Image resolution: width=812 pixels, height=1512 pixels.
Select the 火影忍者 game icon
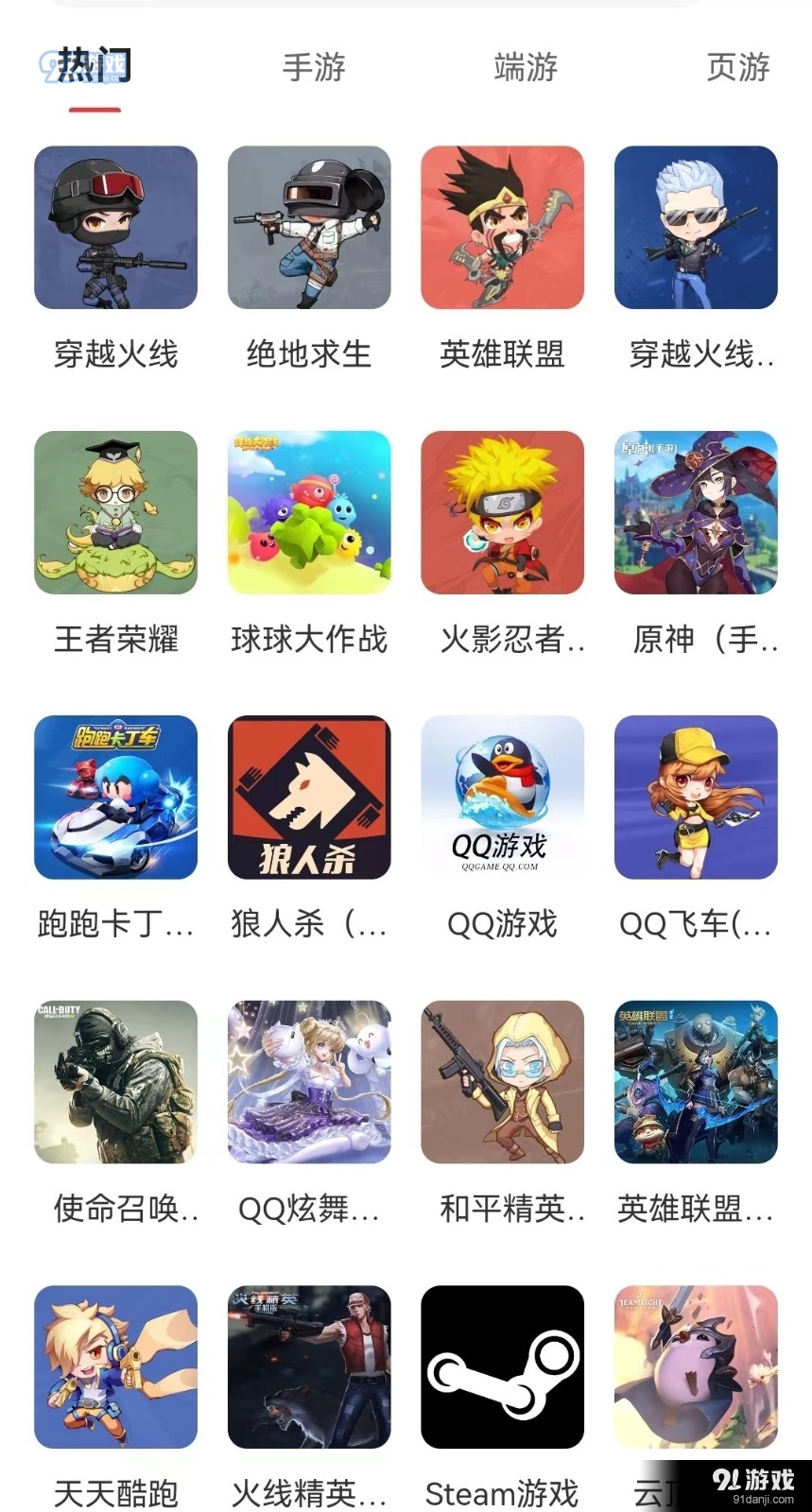[502, 513]
